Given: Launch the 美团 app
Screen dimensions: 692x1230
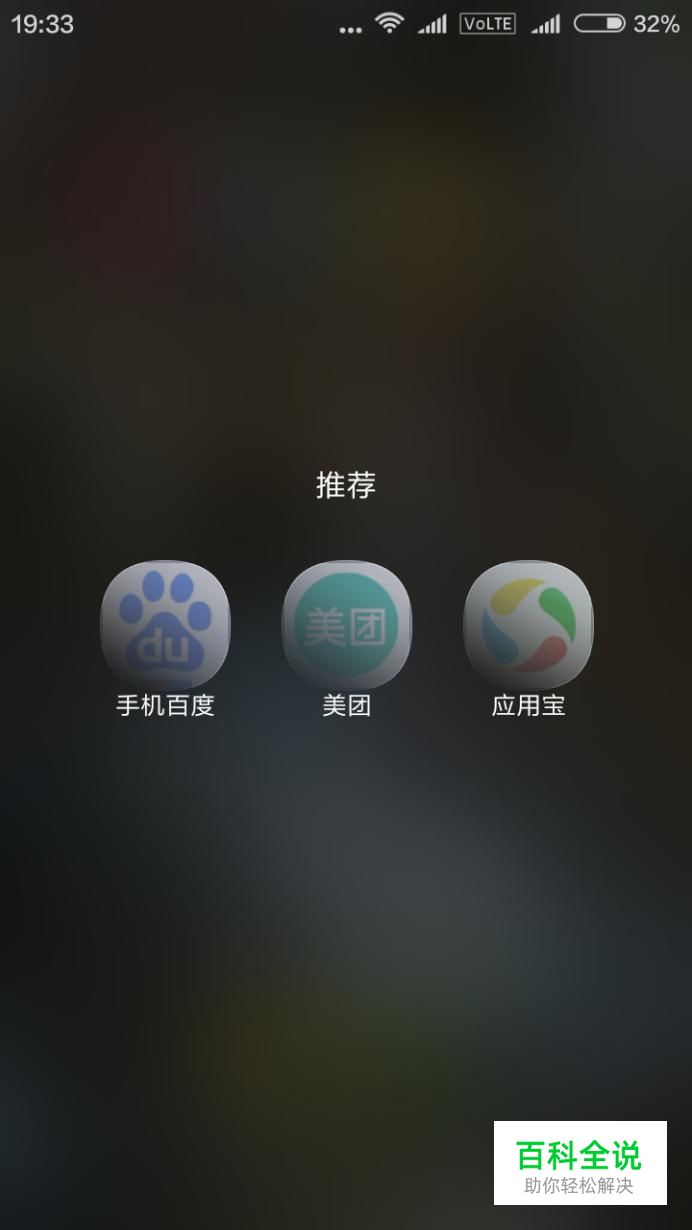Looking at the screenshot, I should click(346, 625).
